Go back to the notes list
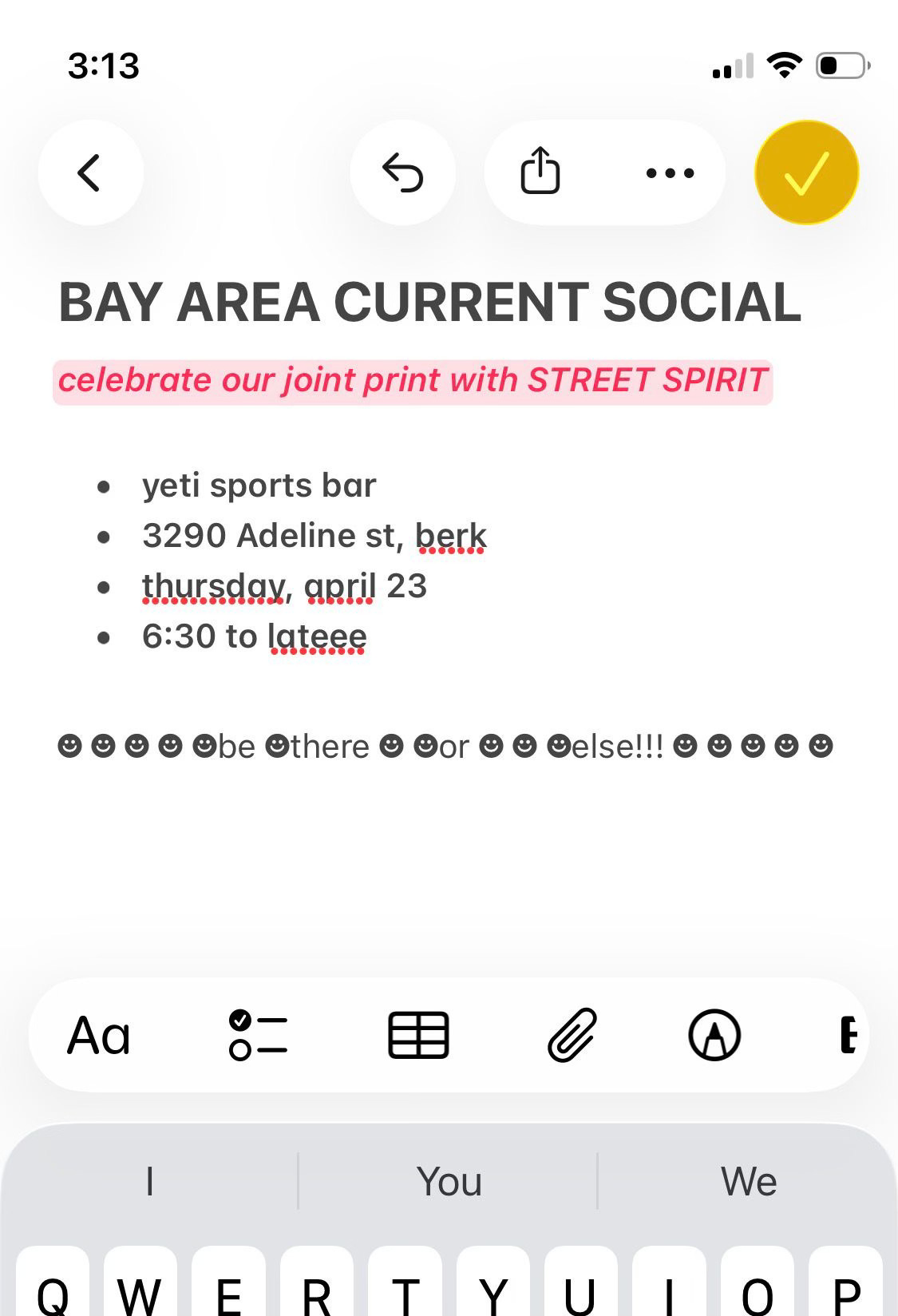This screenshot has width=898, height=1316. click(x=90, y=172)
